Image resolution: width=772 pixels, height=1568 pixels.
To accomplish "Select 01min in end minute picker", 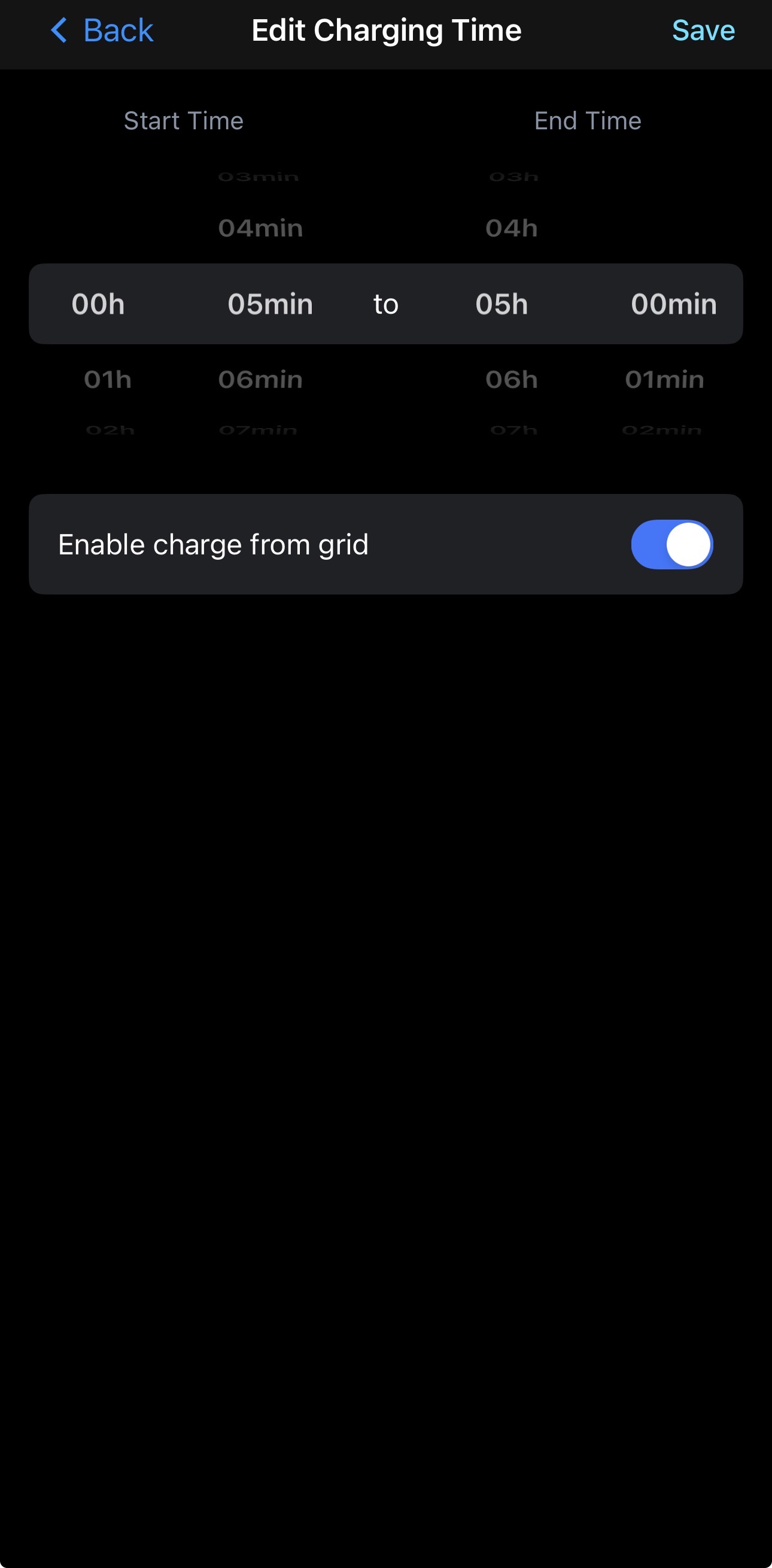I will [x=664, y=380].
